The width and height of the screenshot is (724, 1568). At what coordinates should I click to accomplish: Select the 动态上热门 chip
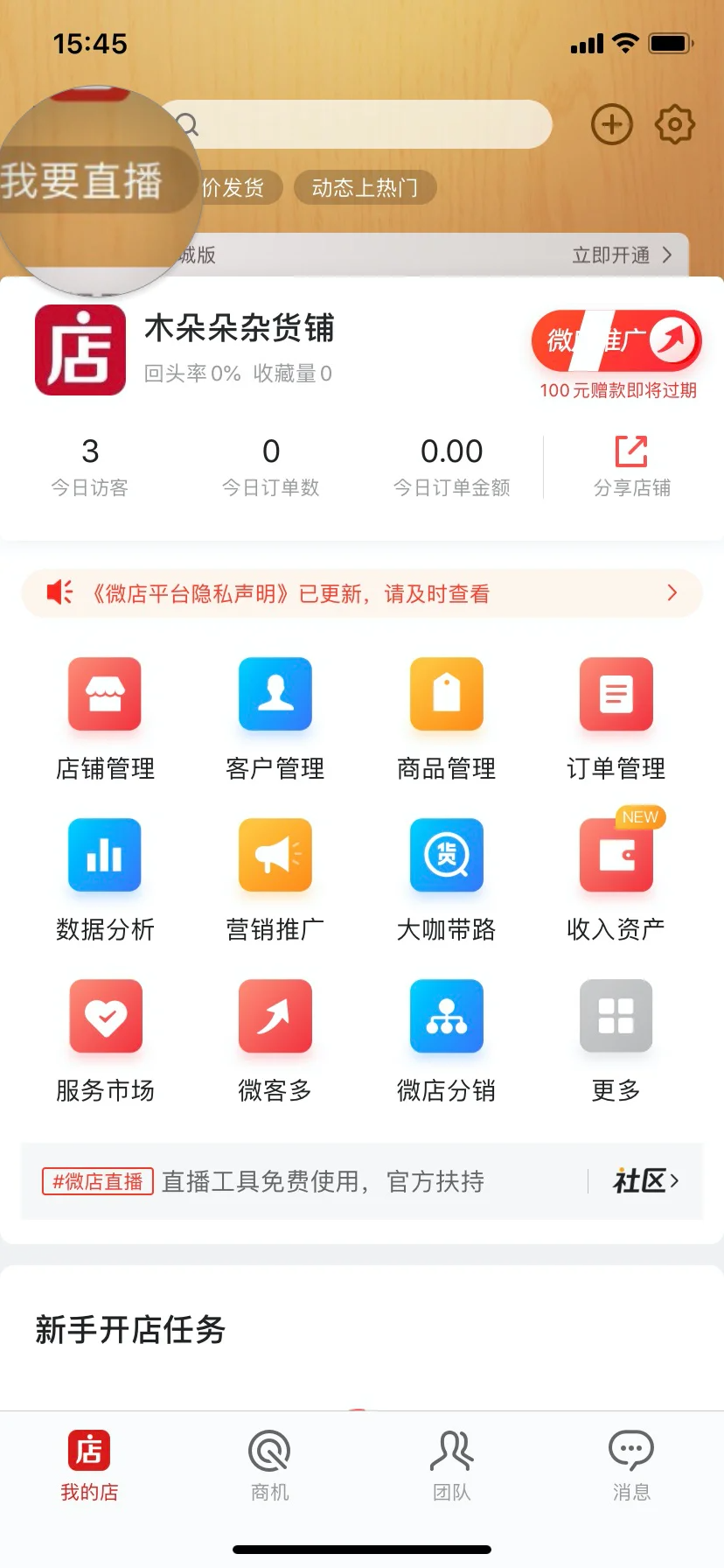(x=365, y=187)
